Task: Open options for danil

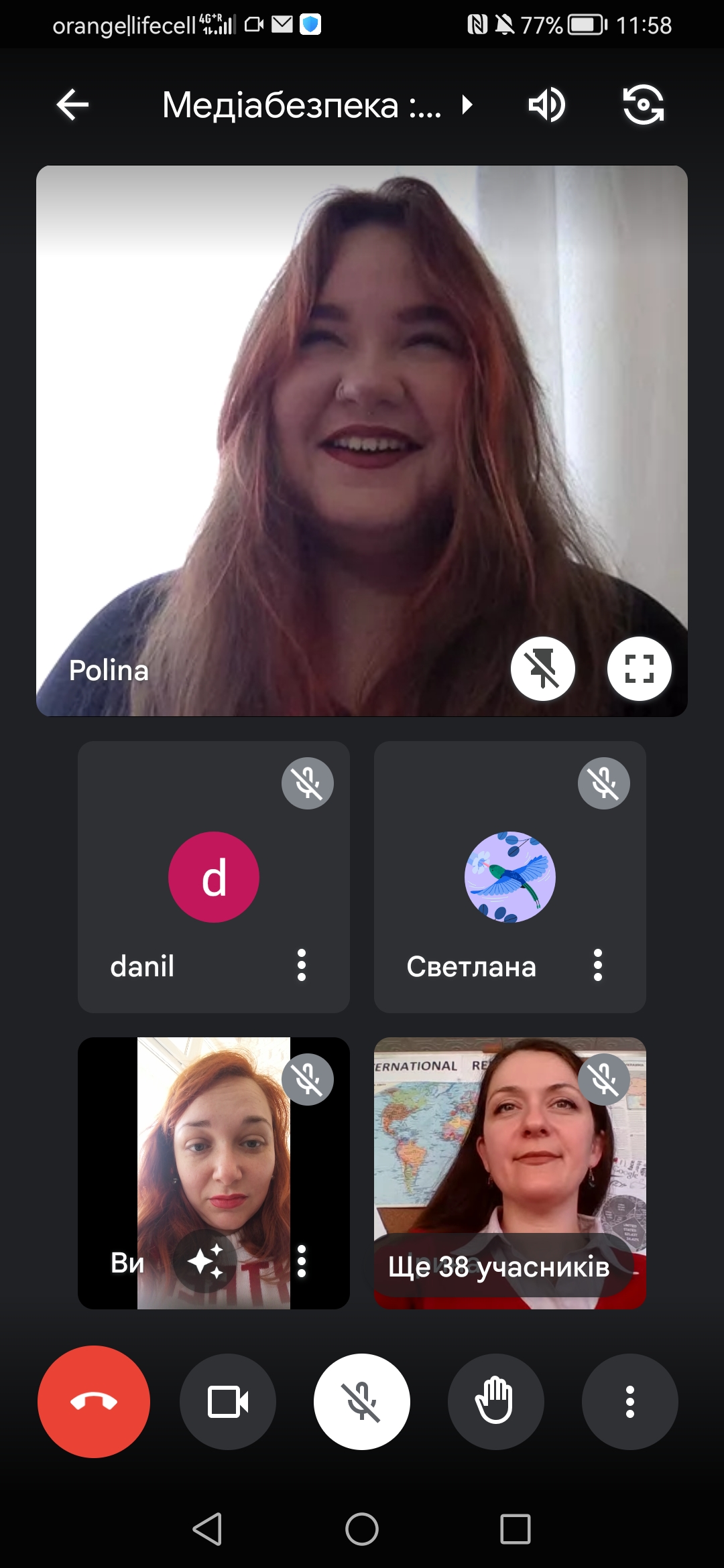Action: (302, 965)
